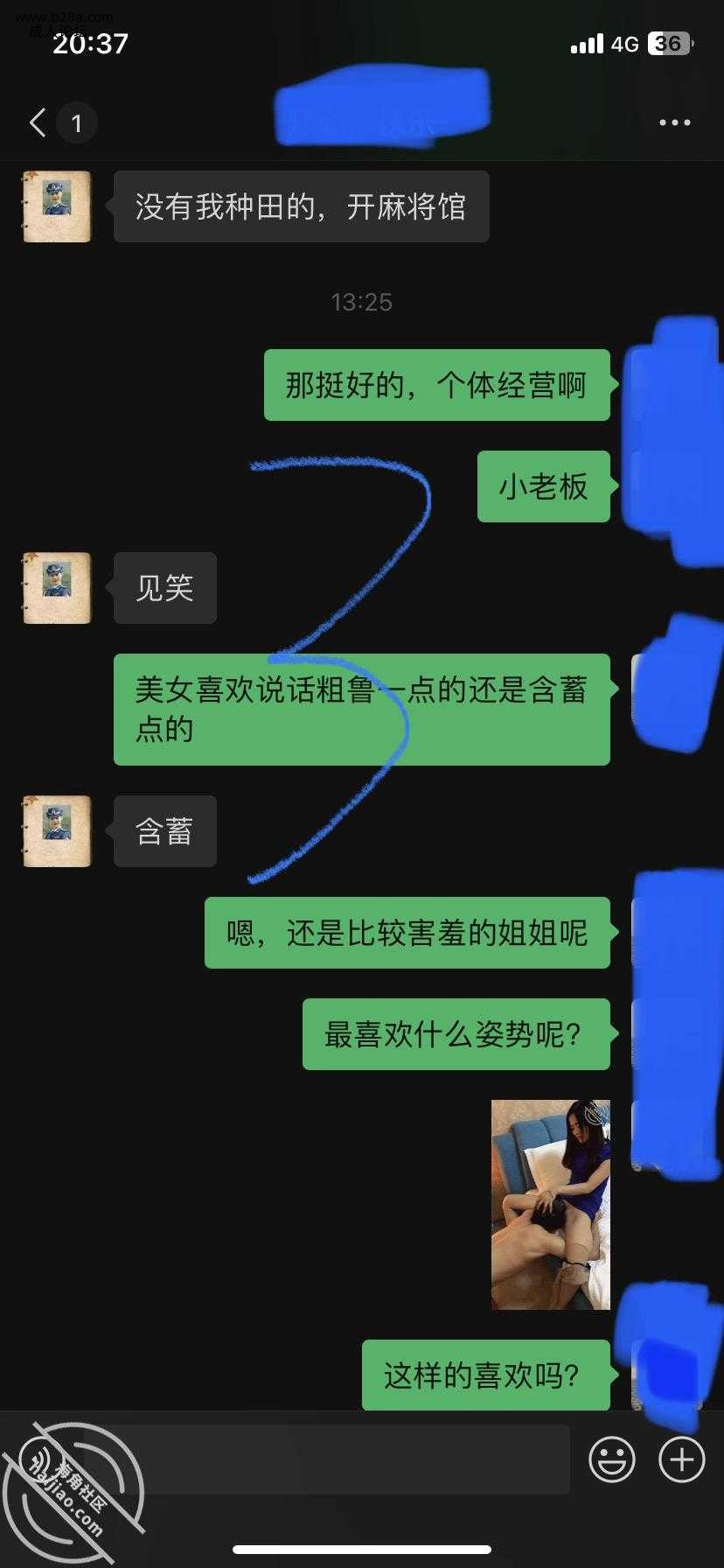Open the contact's avatar beside 见笑
The width and height of the screenshot is (724, 1568).
pos(57,587)
